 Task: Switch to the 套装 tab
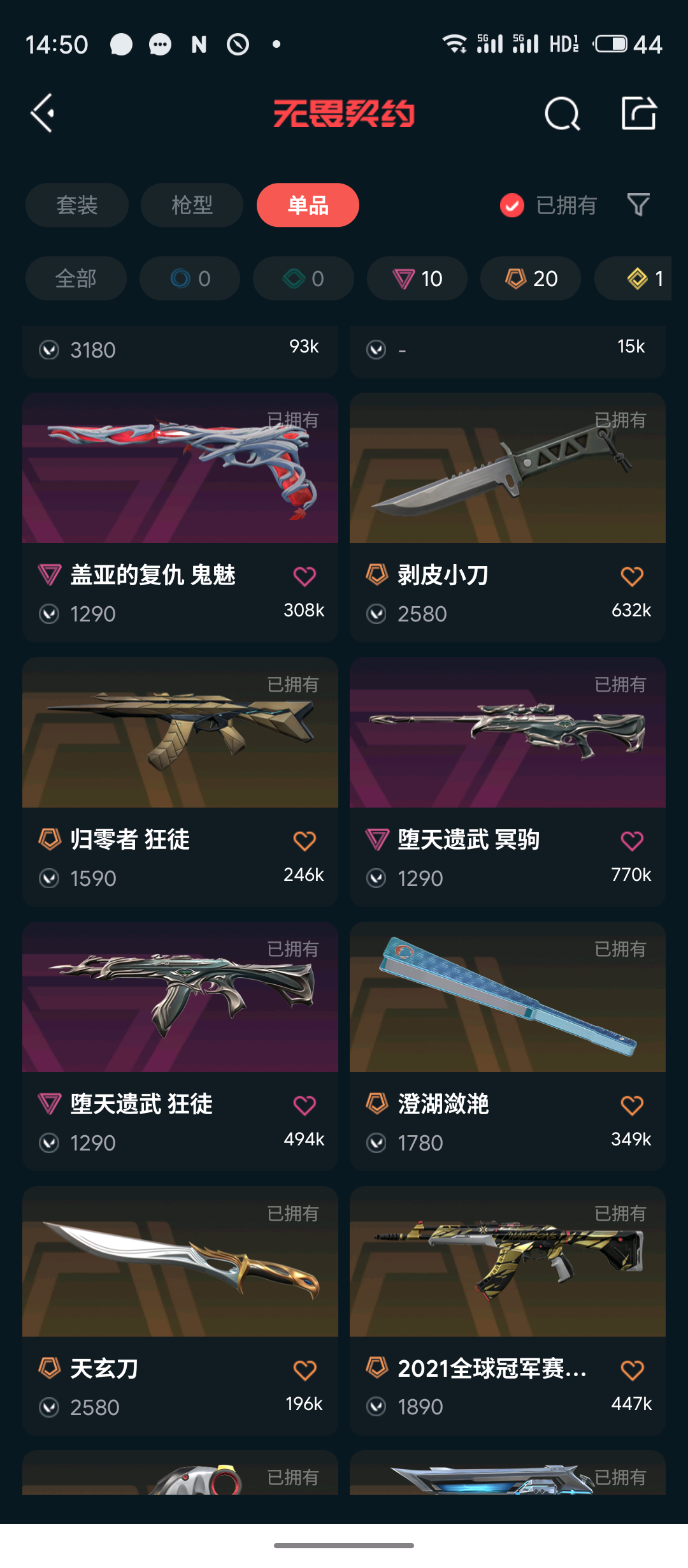pos(77,205)
